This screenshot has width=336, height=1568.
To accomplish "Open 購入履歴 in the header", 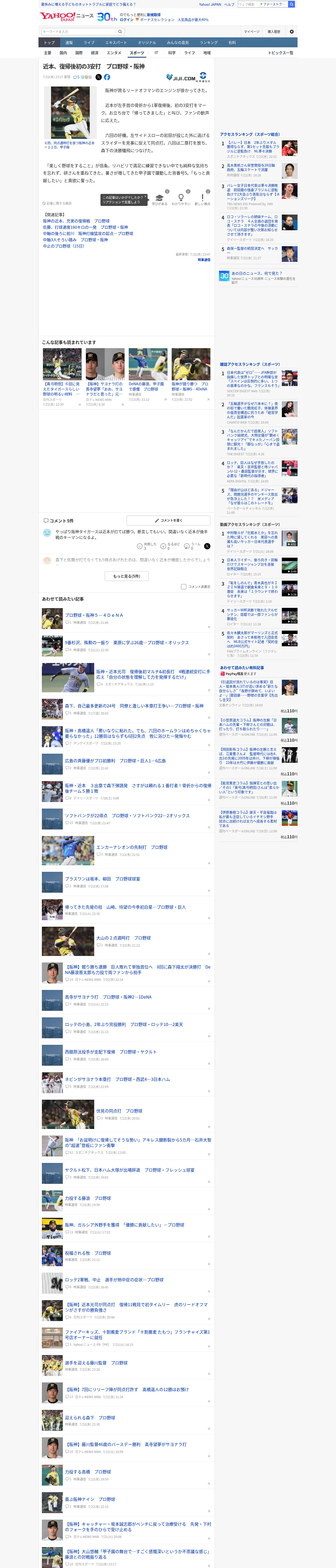I will 274,32.
